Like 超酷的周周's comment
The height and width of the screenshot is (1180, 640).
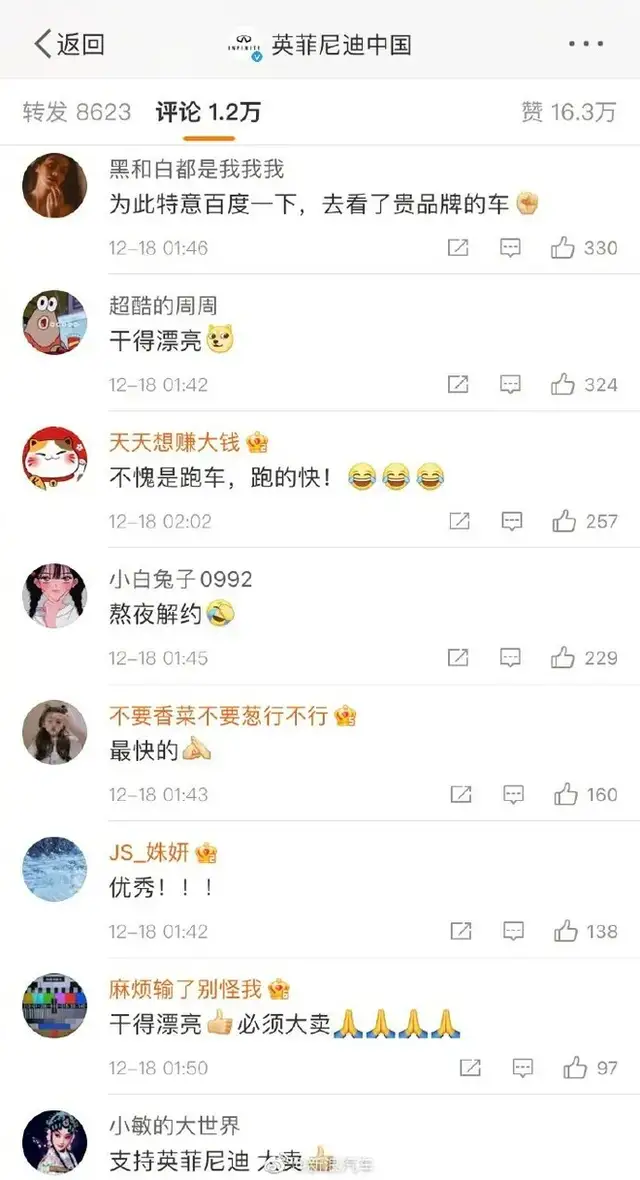tap(563, 384)
